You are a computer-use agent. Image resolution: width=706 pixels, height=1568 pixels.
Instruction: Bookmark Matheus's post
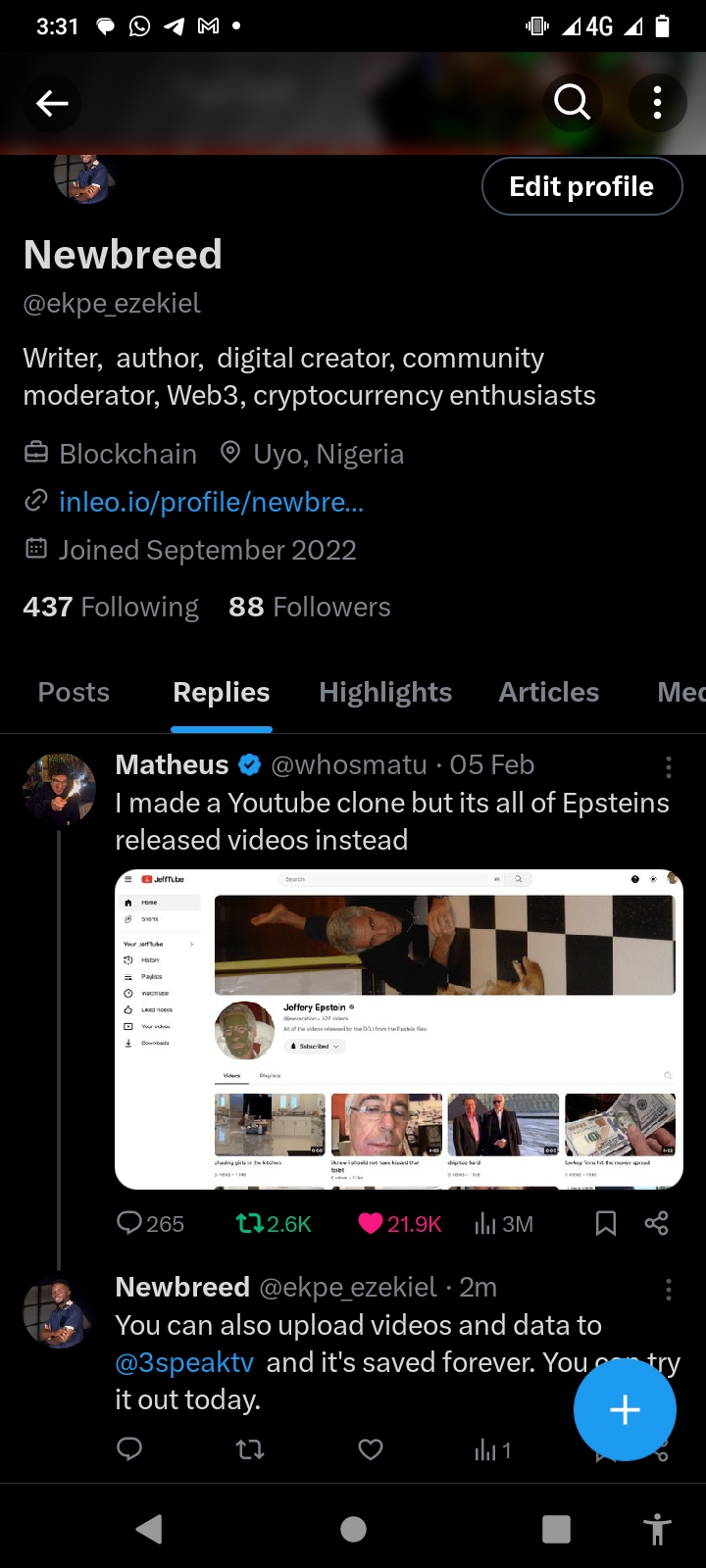pyautogui.click(x=604, y=1223)
